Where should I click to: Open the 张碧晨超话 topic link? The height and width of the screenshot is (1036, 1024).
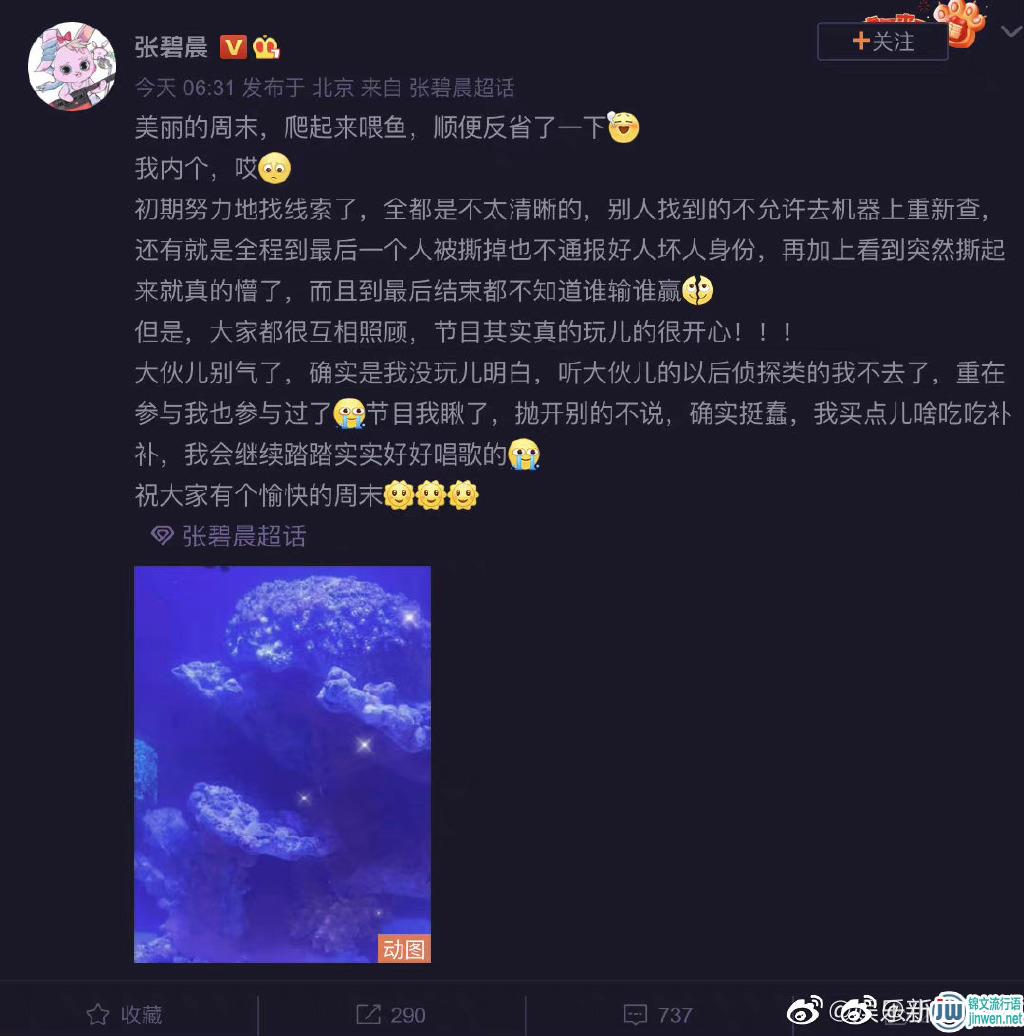point(242,536)
